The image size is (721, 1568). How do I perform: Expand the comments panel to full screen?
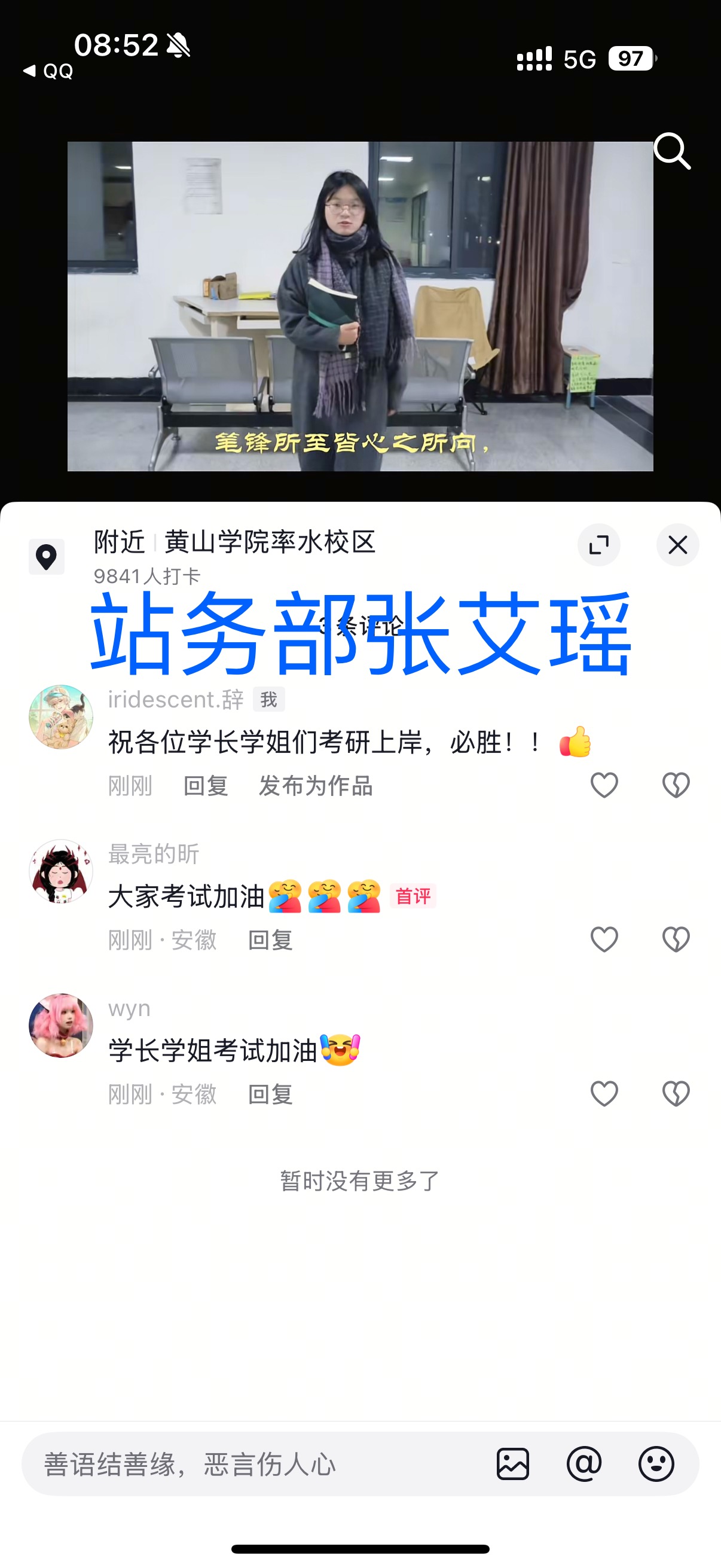[598, 544]
